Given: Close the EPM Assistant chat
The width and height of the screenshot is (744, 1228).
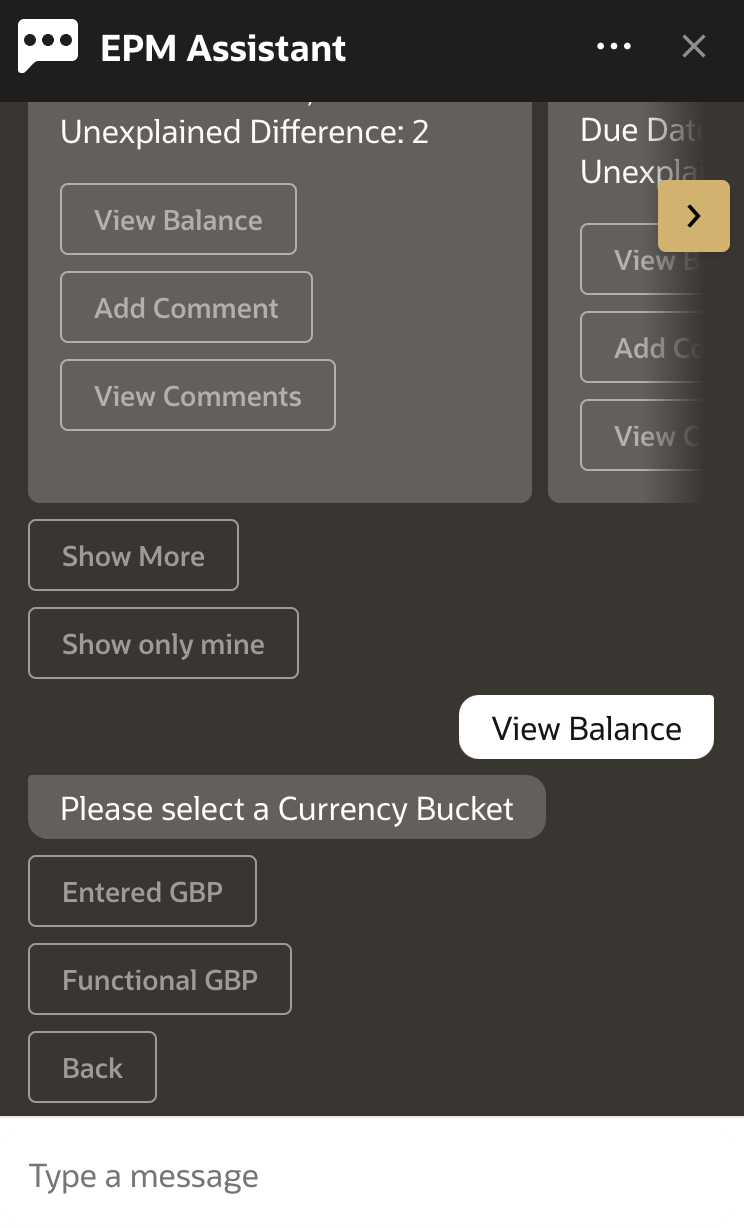Looking at the screenshot, I should [x=693, y=47].
